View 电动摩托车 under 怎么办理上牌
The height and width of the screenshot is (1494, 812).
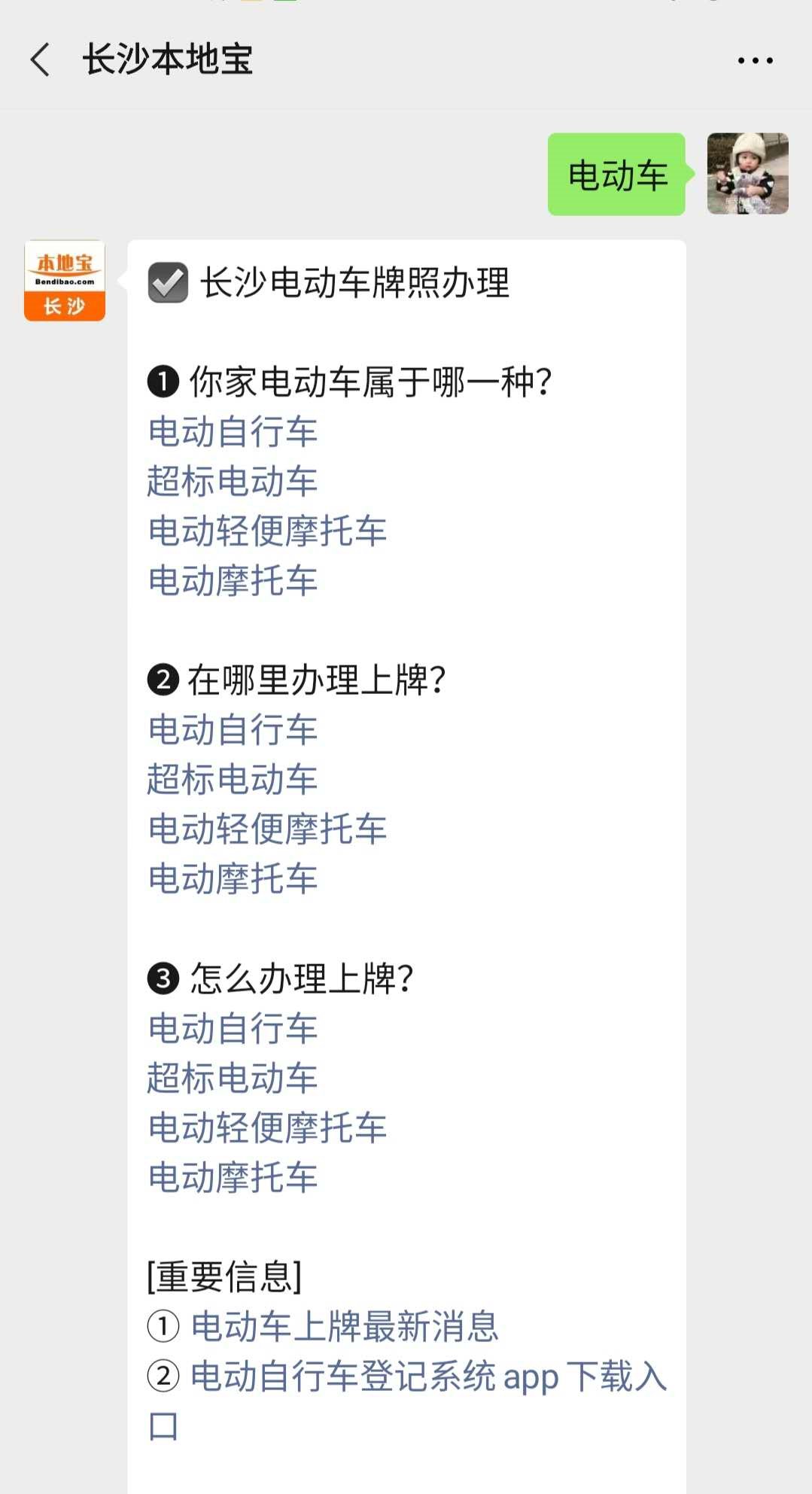[x=233, y=1177]
